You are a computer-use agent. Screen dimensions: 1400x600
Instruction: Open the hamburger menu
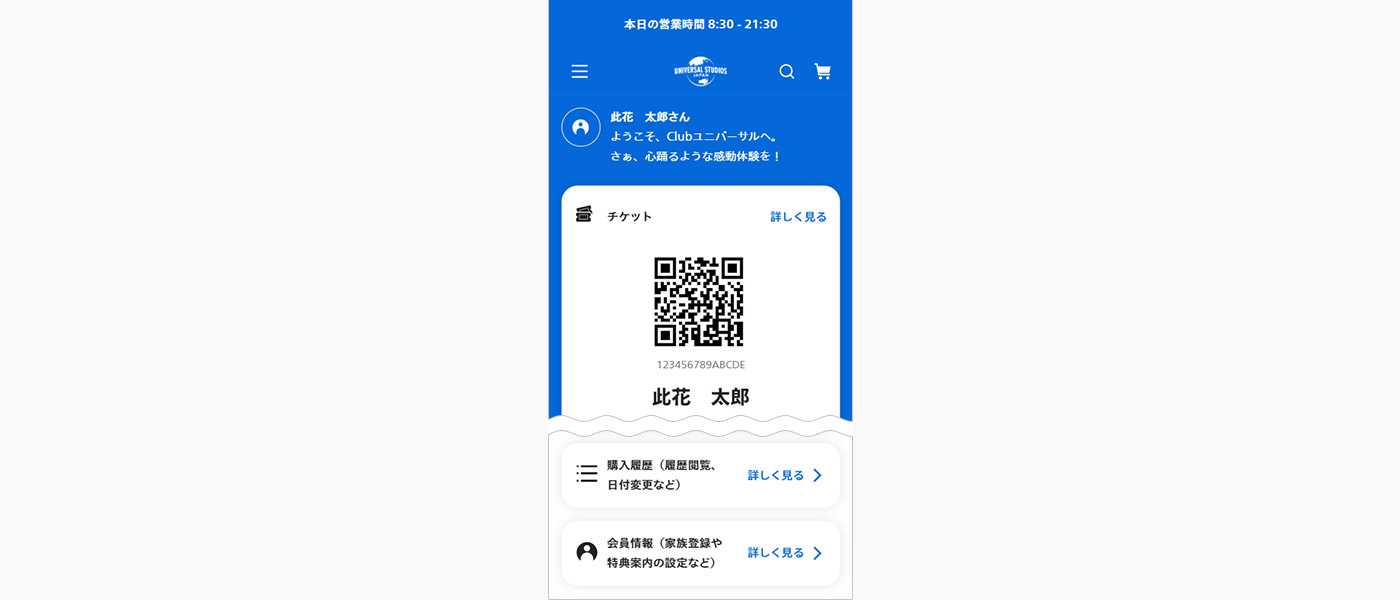(580, 71)
